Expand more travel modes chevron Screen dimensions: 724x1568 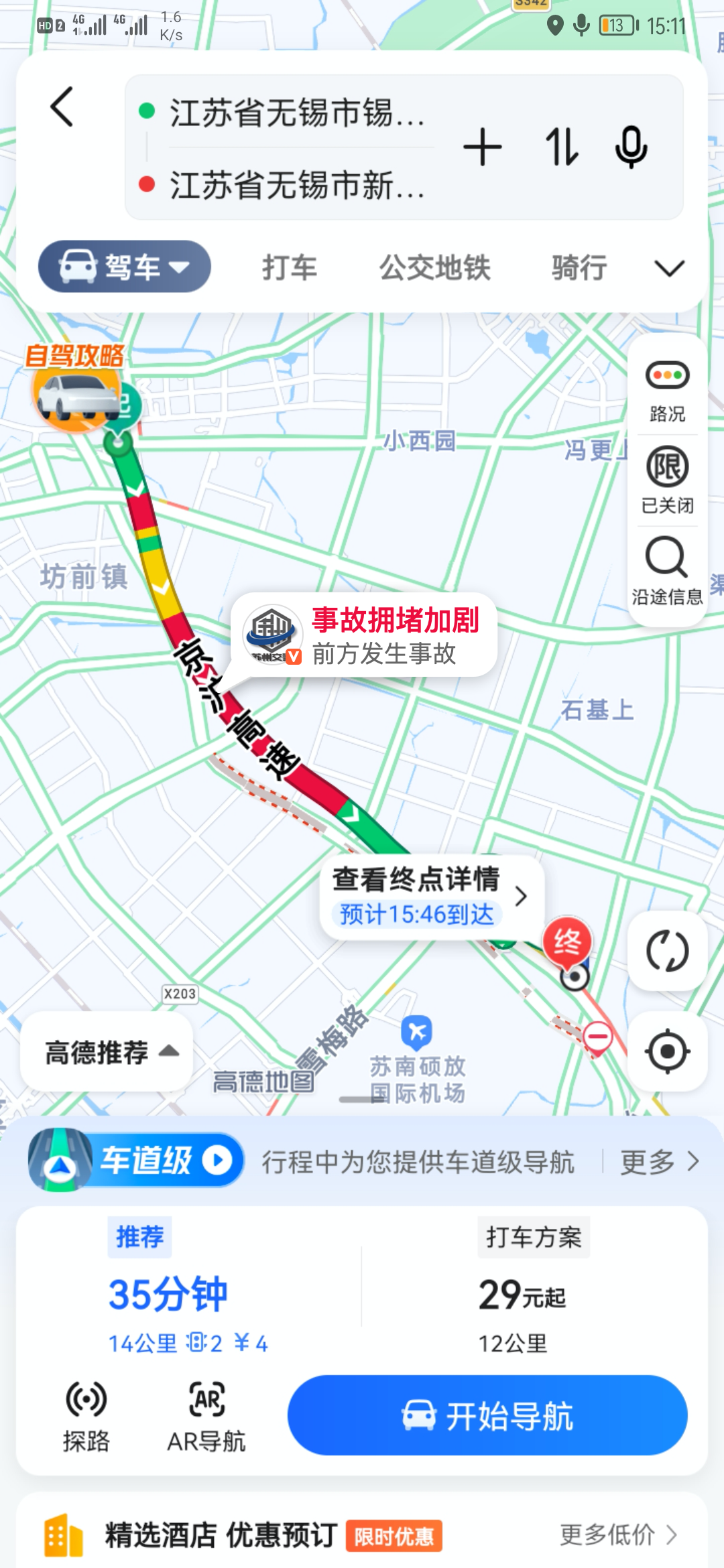click(x=669, y=268)
